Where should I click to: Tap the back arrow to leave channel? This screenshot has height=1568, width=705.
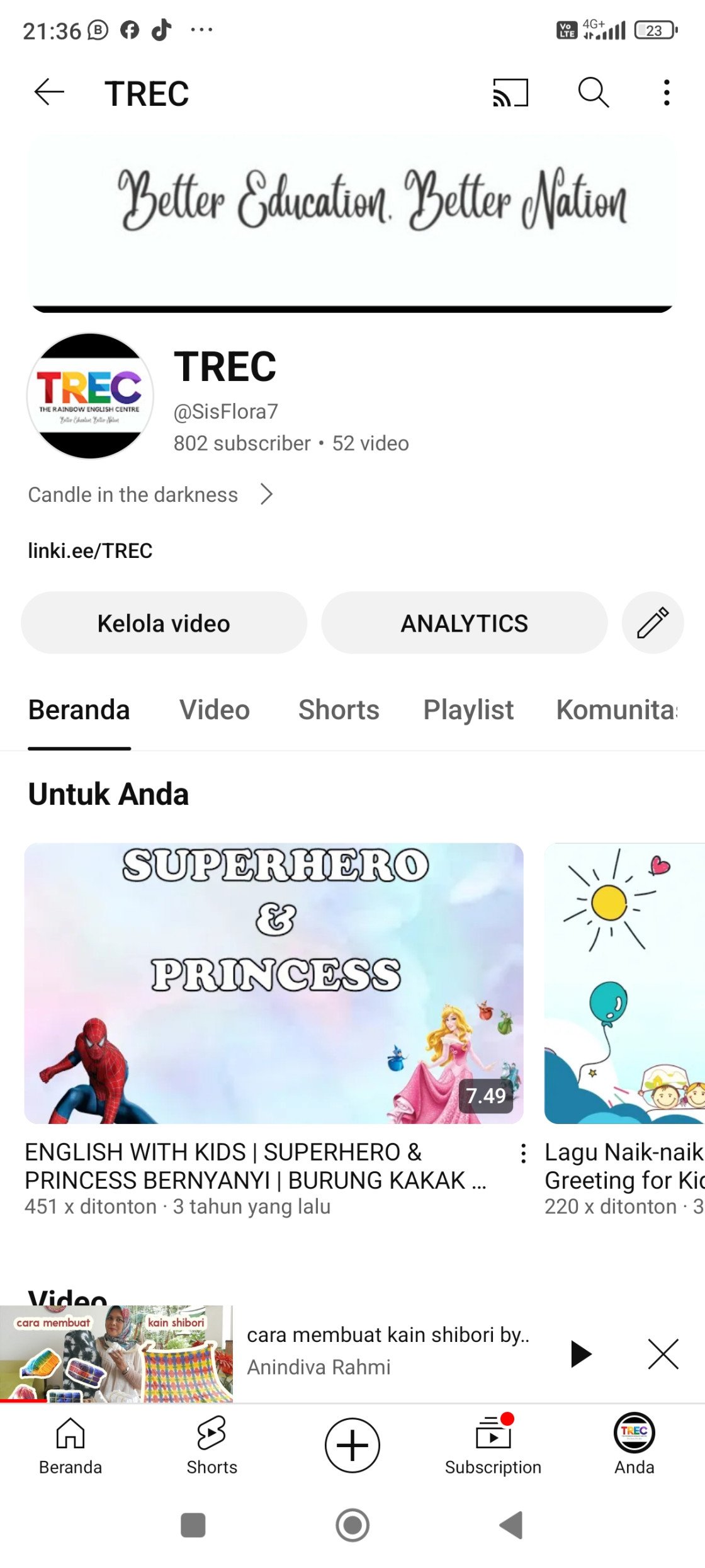[48, 93]
